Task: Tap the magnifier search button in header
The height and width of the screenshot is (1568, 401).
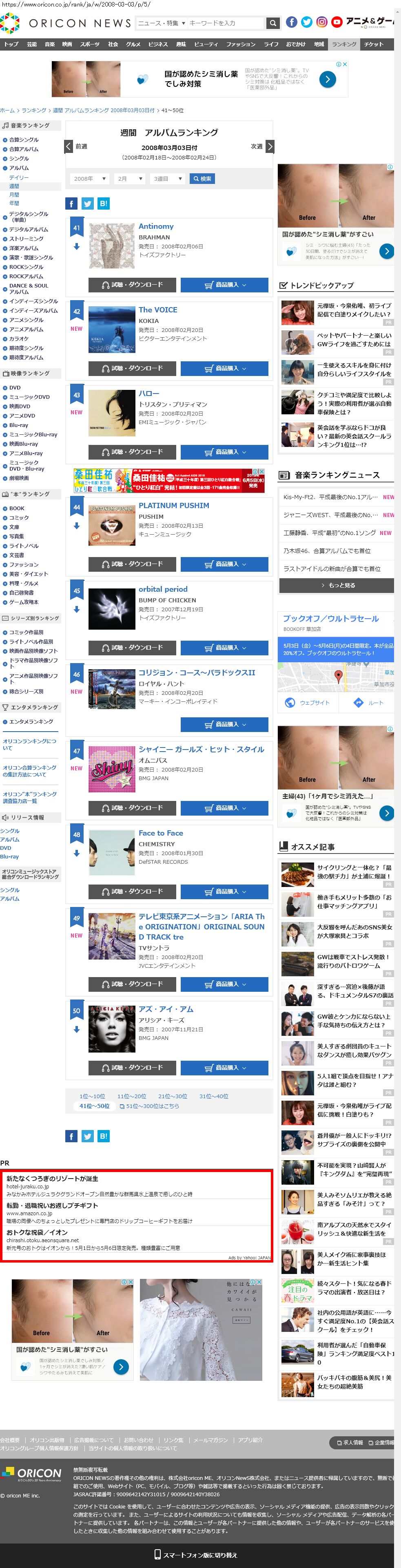Action: point(273,23)
